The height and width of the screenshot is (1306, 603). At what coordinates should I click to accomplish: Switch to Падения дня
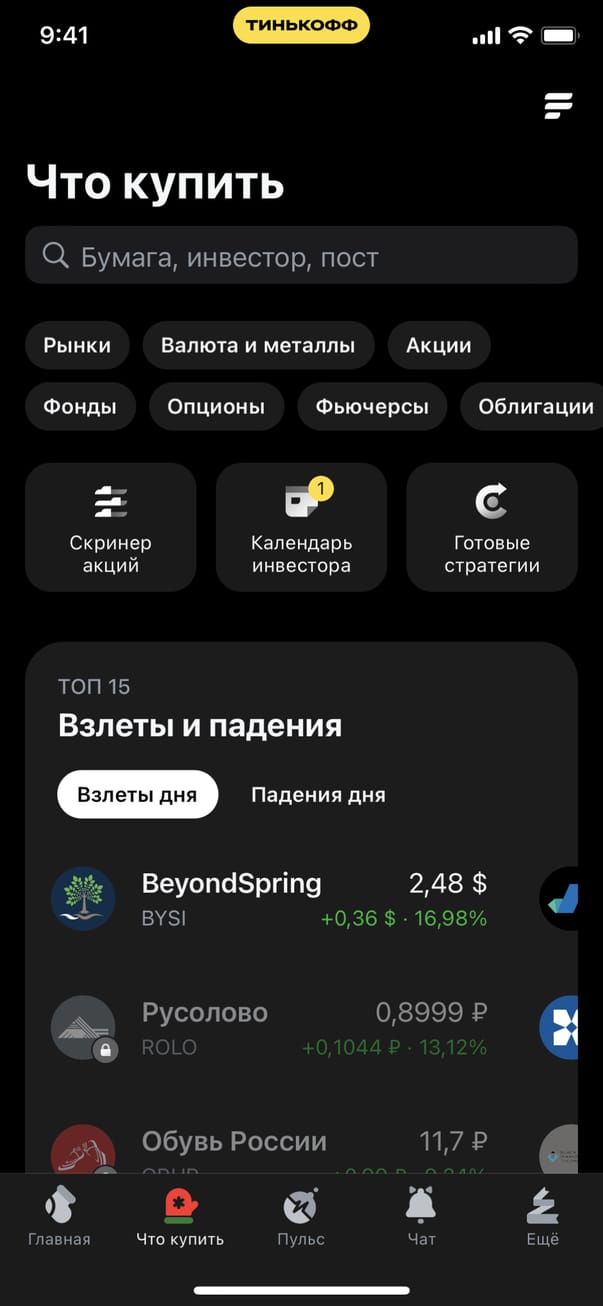tap(318, 795)
